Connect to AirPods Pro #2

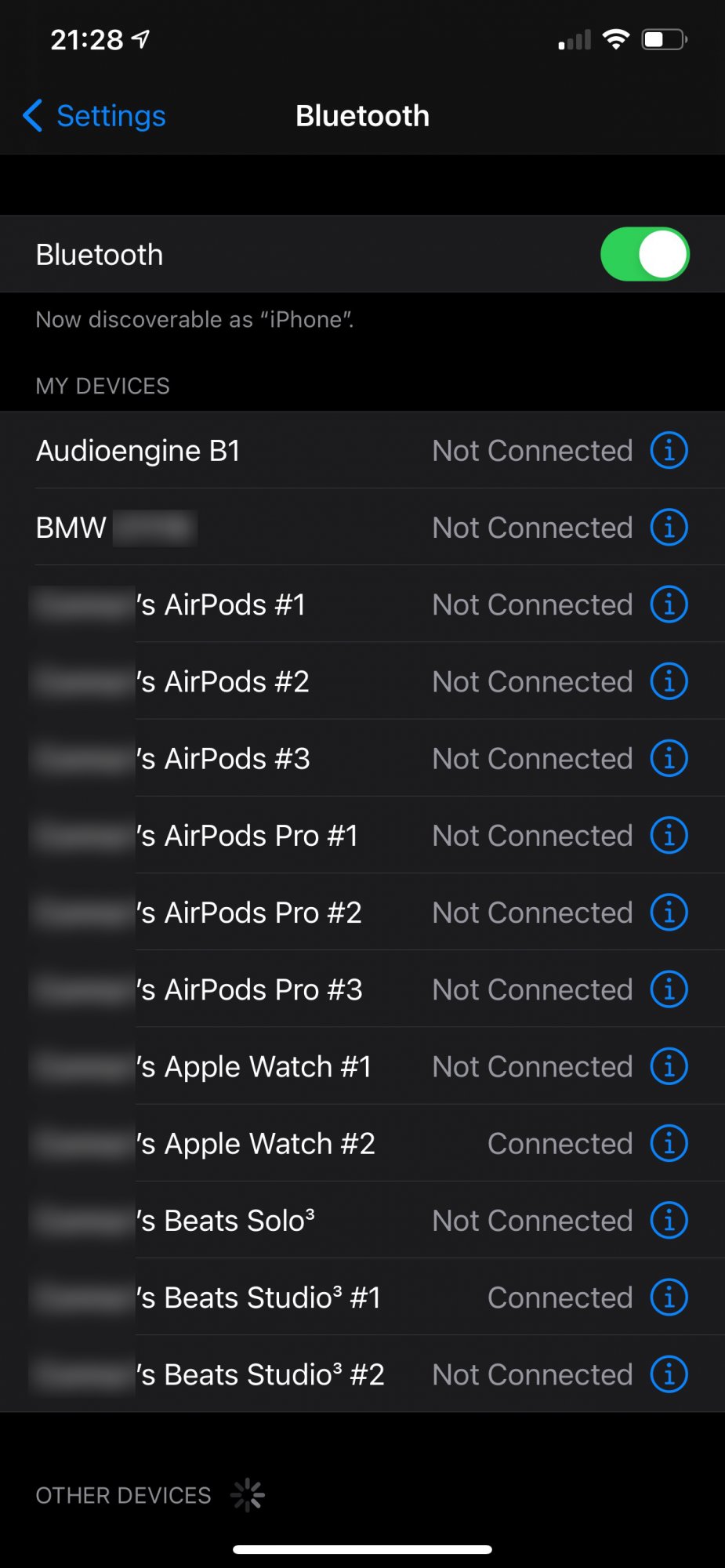click(x=362, y=913)
